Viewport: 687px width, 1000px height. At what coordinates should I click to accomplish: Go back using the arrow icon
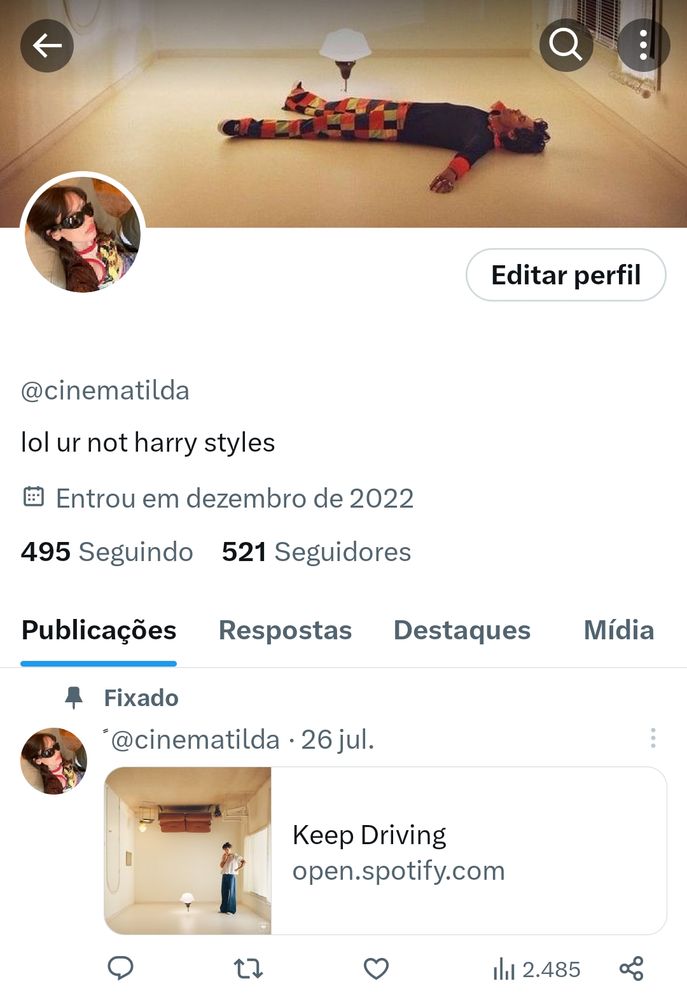pyautogui.click(x=47, y=46)
